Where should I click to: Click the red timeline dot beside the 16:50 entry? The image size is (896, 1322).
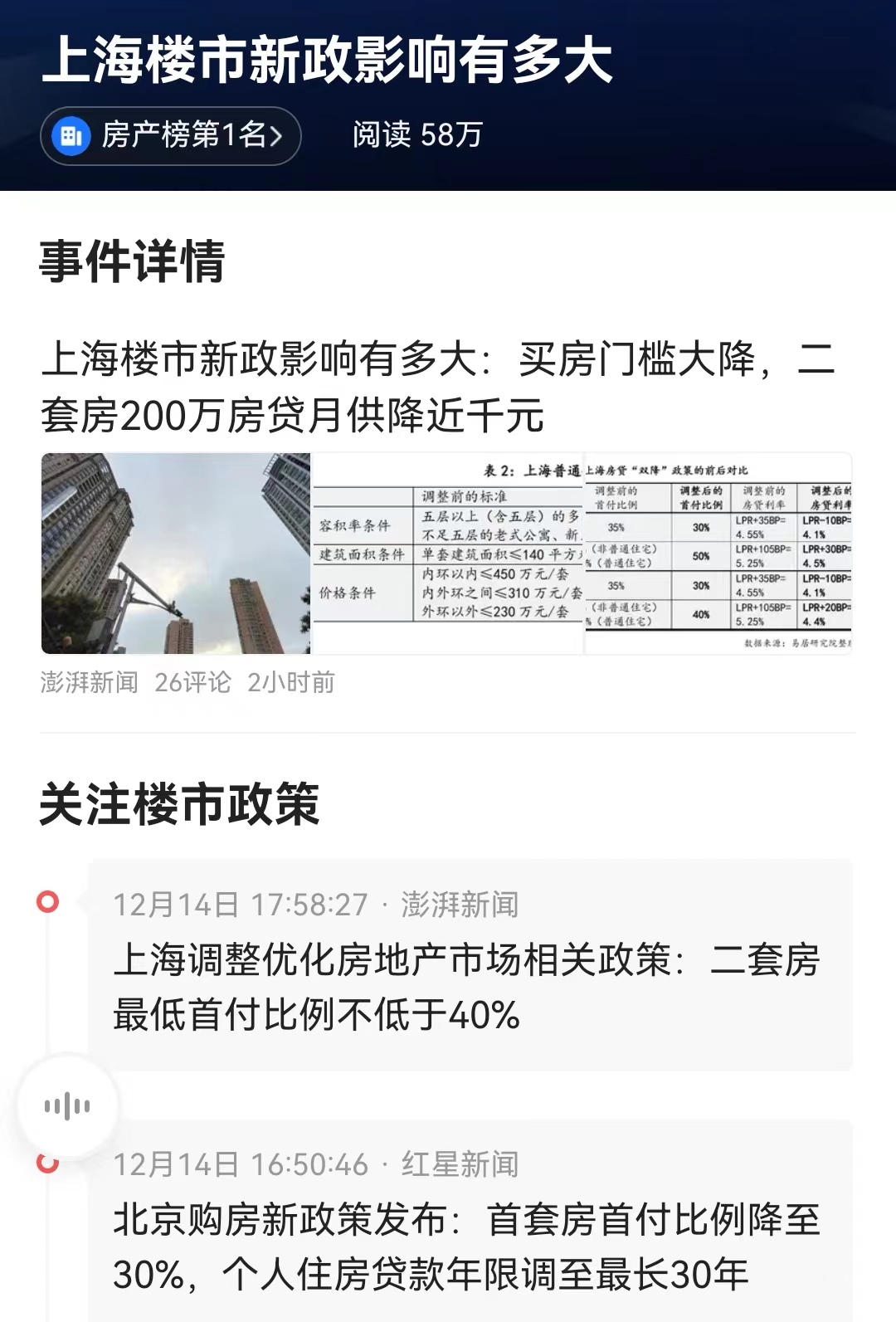(47, 1162)
